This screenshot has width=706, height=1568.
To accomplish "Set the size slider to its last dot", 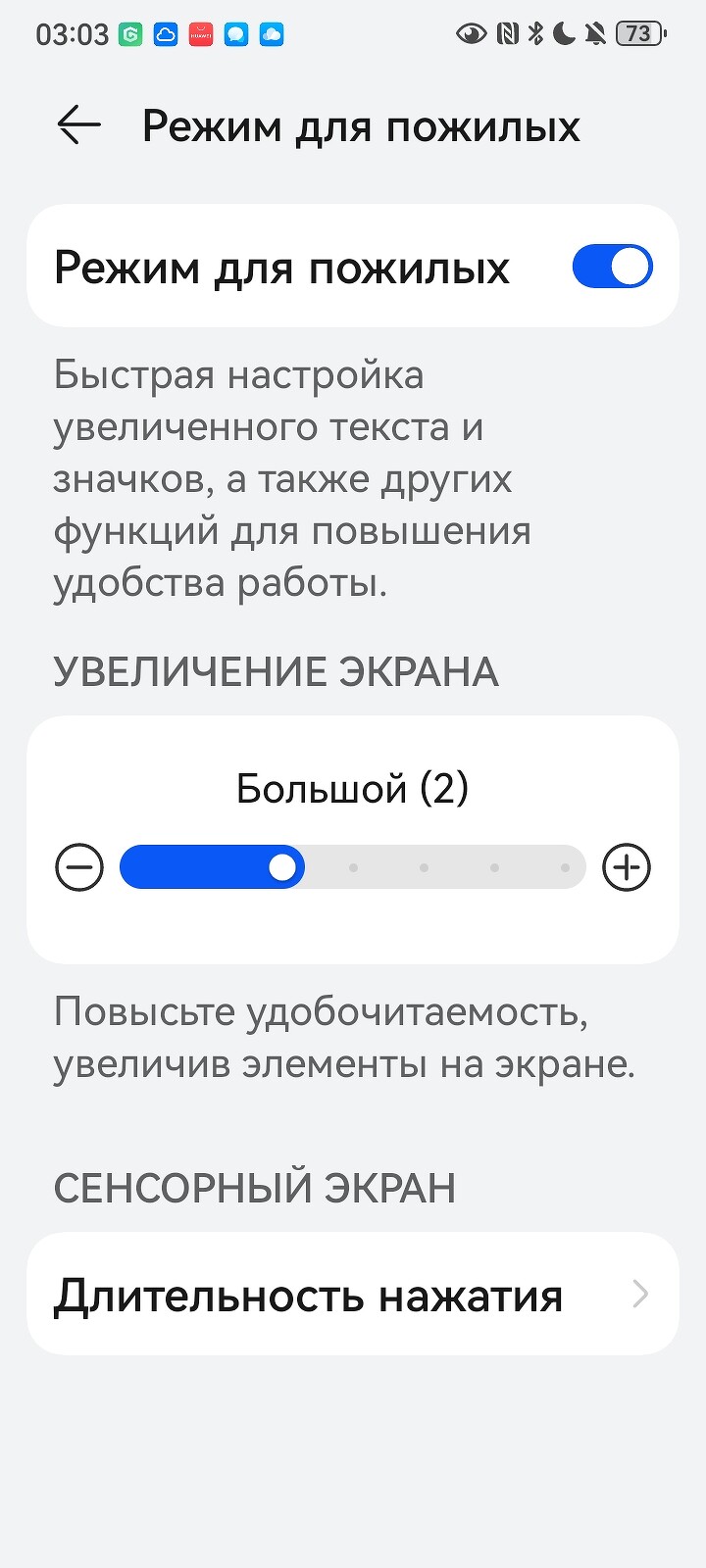I will click(565, 867).
